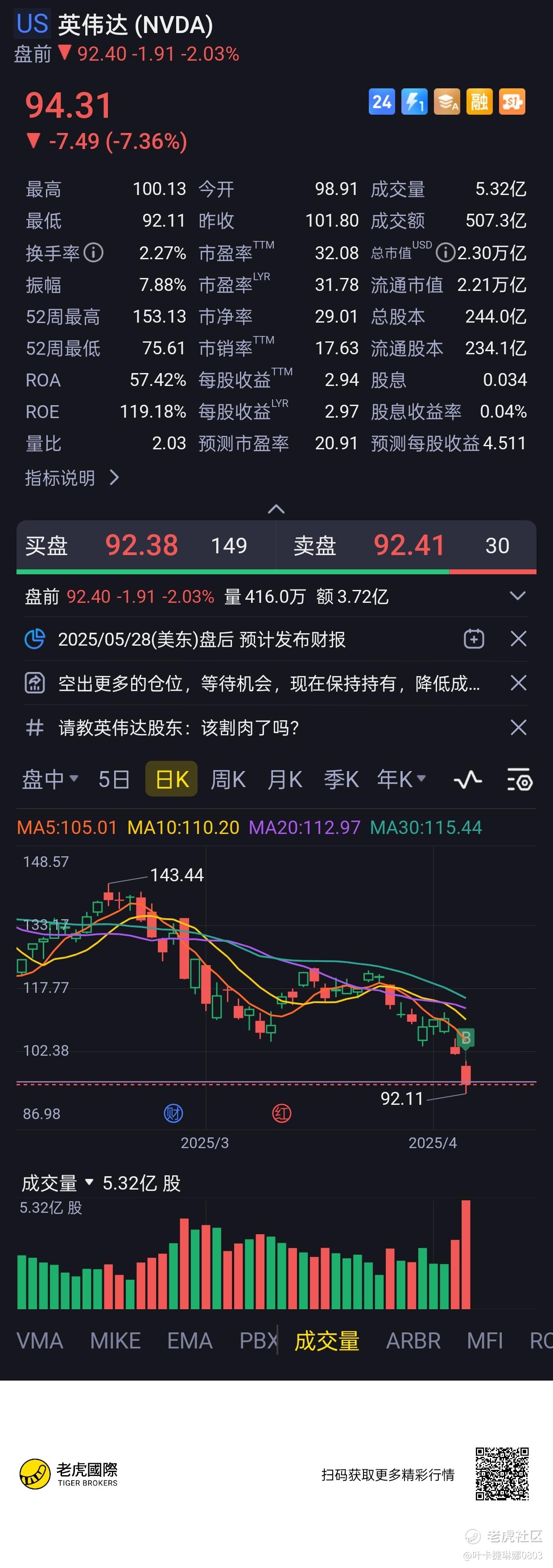553x1568 pixels.
Task: Collapse the stock details panel
Action: coord(276,509)
